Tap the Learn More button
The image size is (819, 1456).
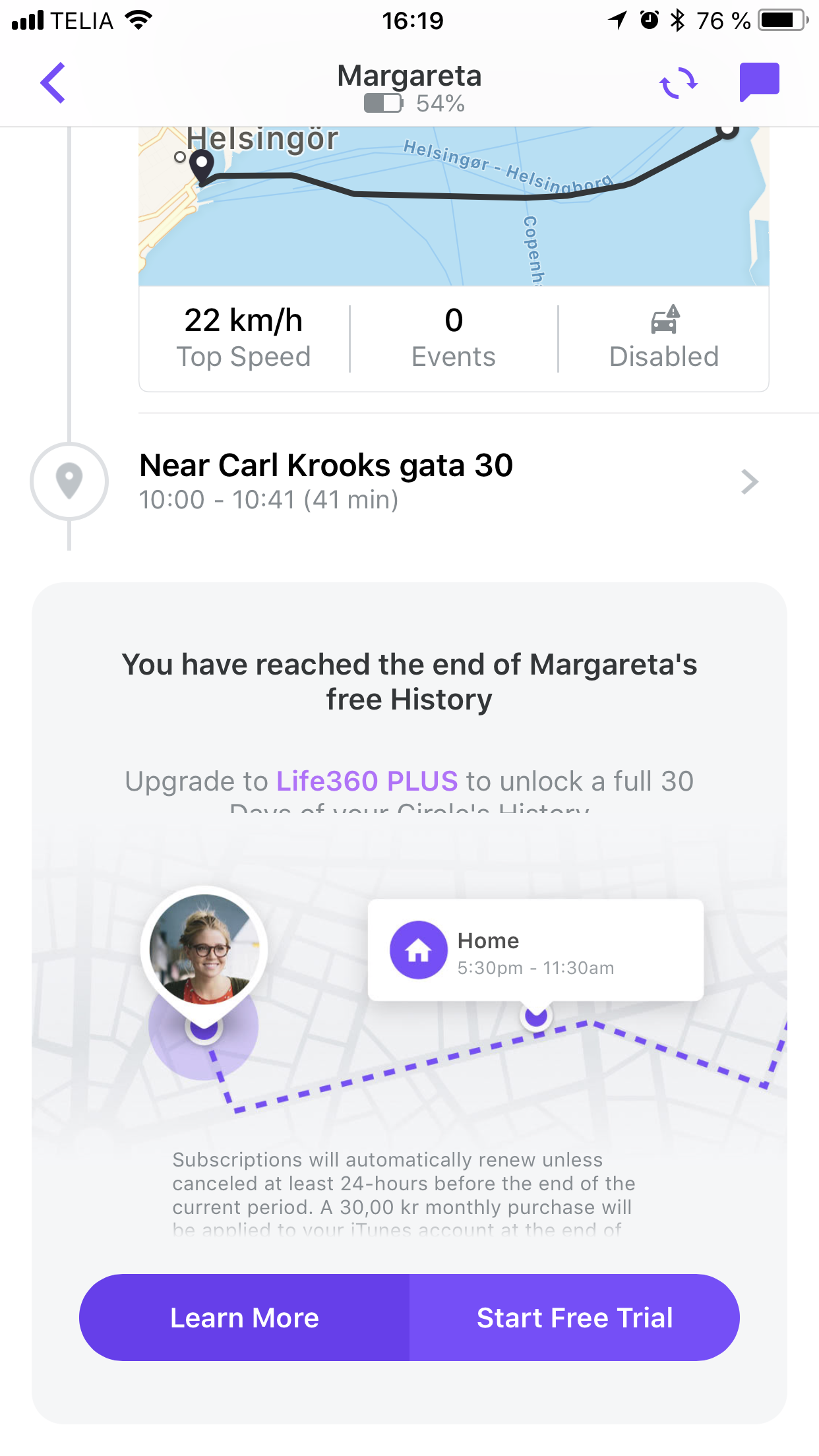tap(245, 1318)
